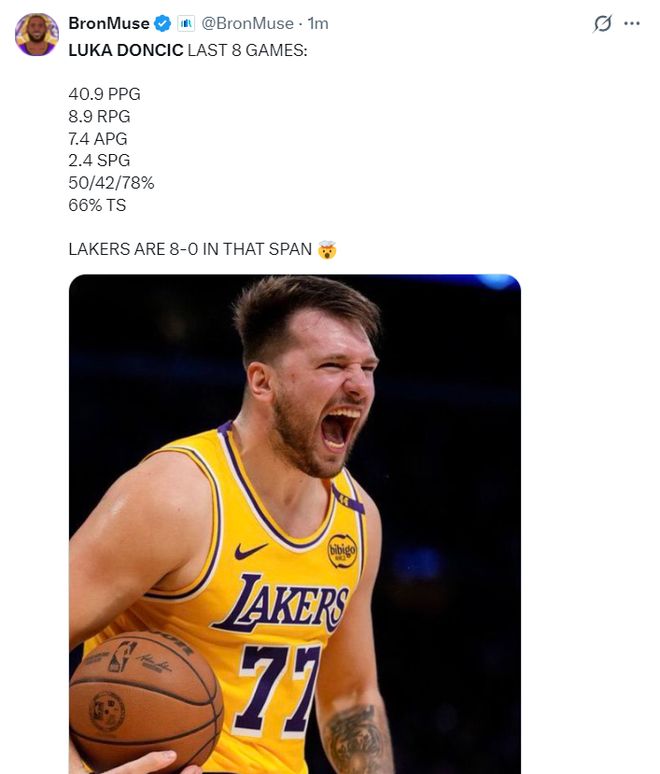Tap the Grok explain icon
Screen dimensions: 660x774
(602, 24)
